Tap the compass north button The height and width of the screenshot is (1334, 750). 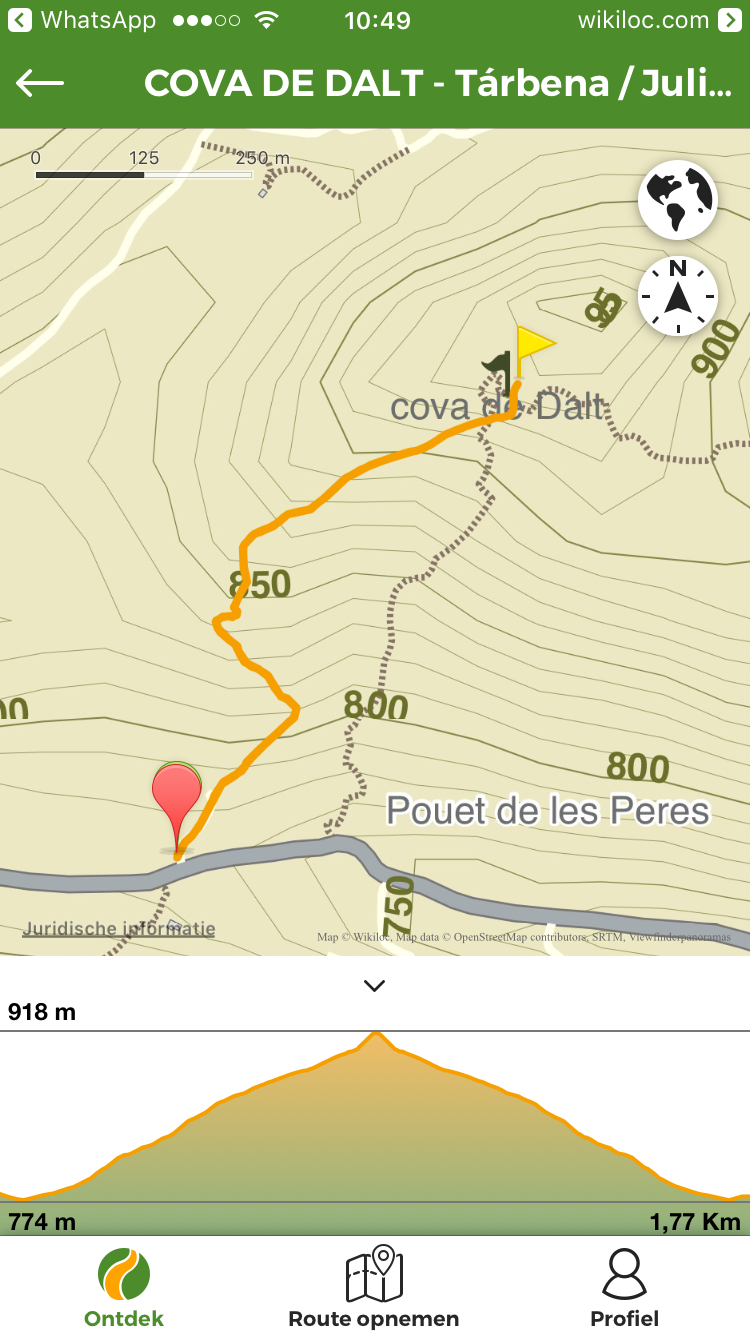tap(678, 297)
